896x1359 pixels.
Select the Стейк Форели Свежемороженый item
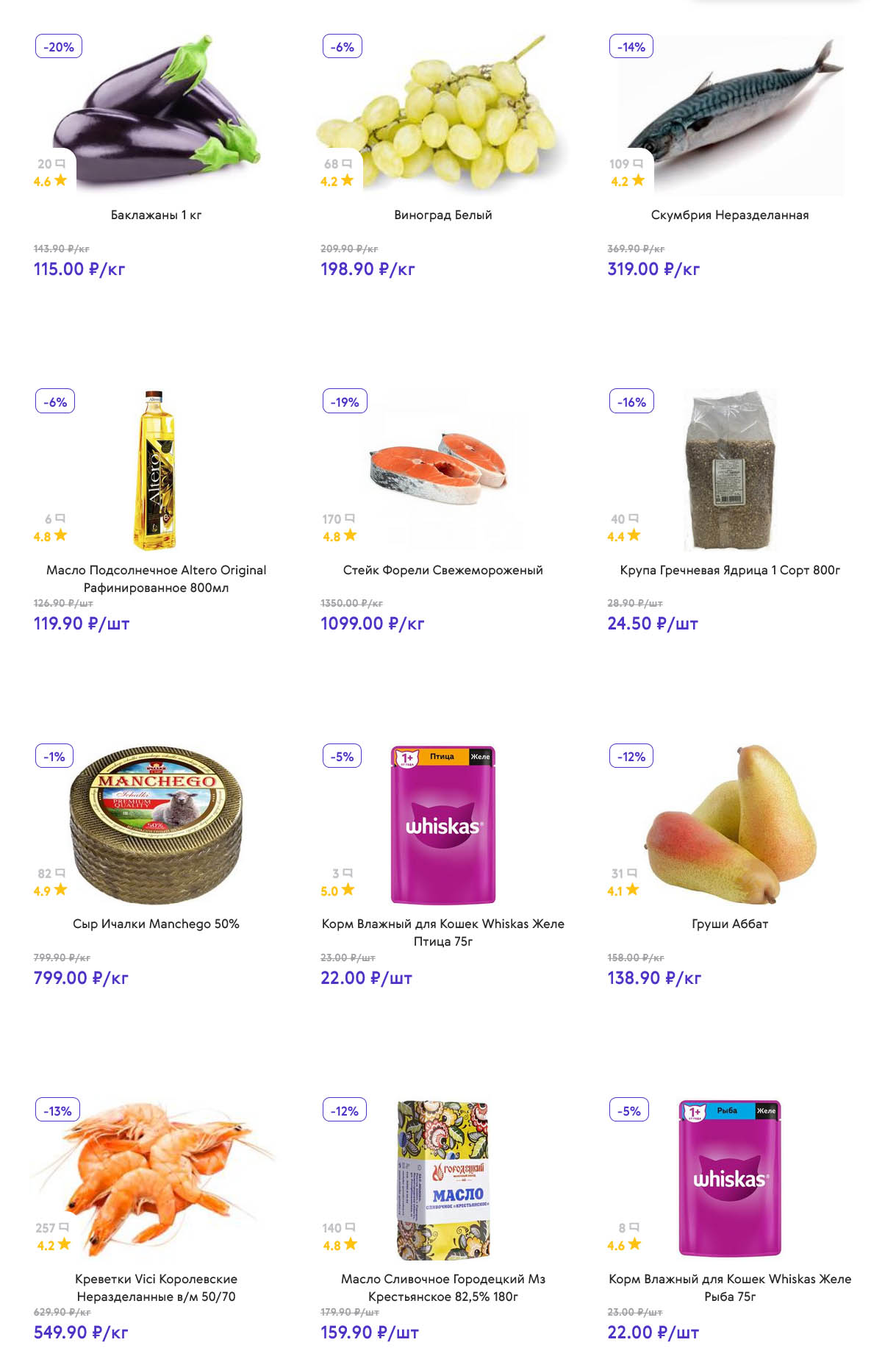click(x=442, y=570)
